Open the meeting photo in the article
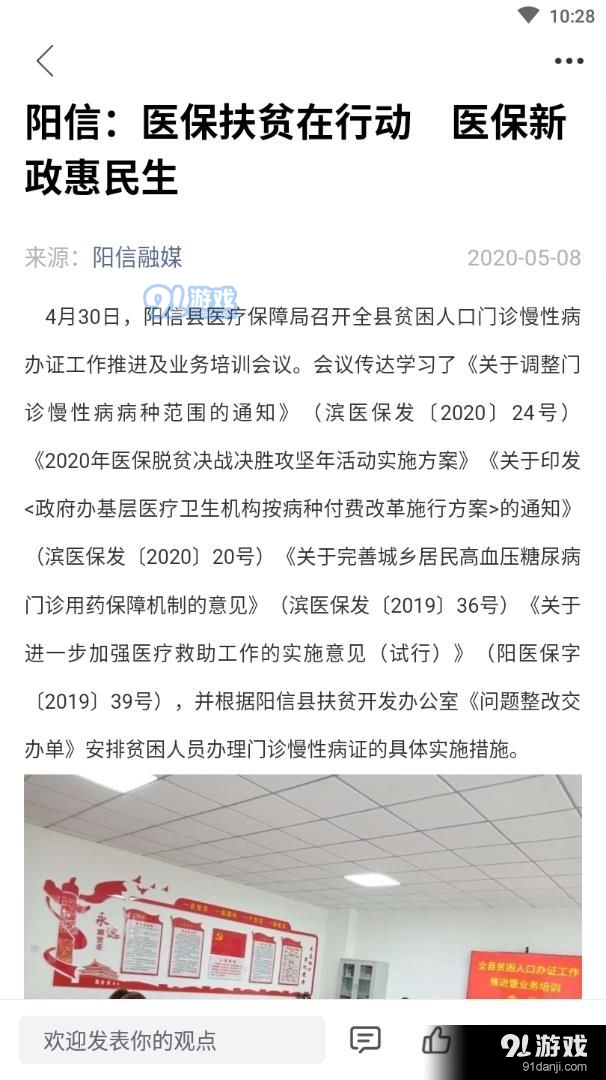The height and width of the screenshot is (1080, 606). [303, 885]
